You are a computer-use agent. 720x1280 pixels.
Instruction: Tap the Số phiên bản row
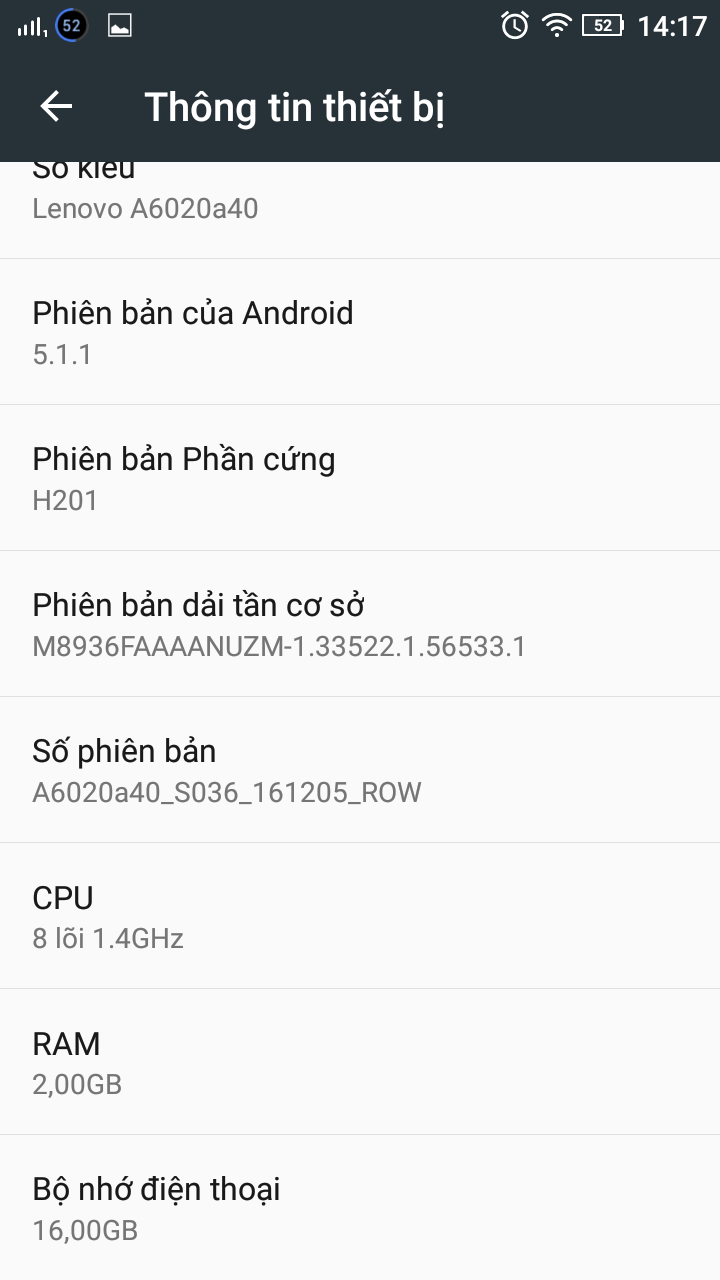[360, 770]
